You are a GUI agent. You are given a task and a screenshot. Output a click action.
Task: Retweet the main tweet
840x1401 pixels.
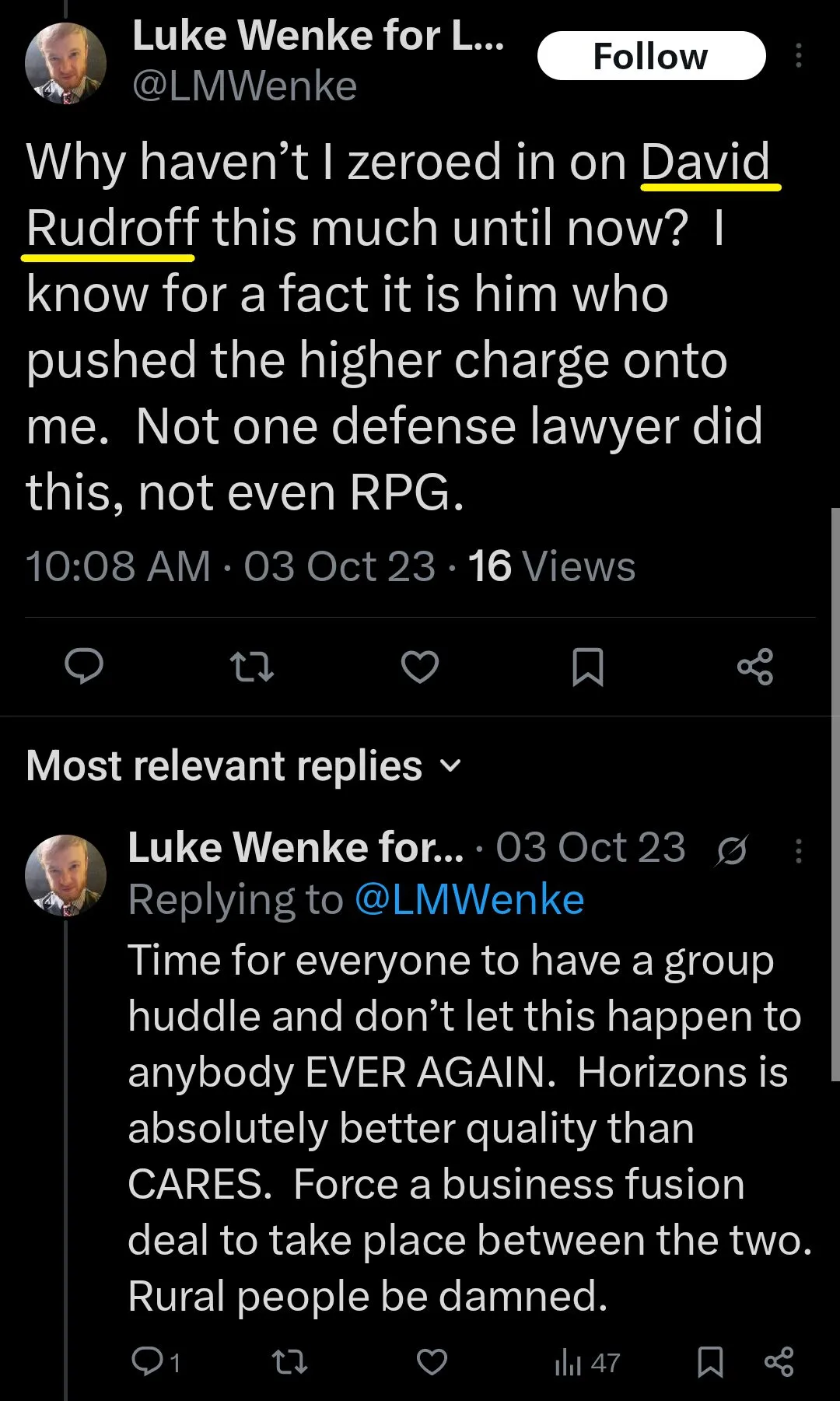click(x=252, y=667)
